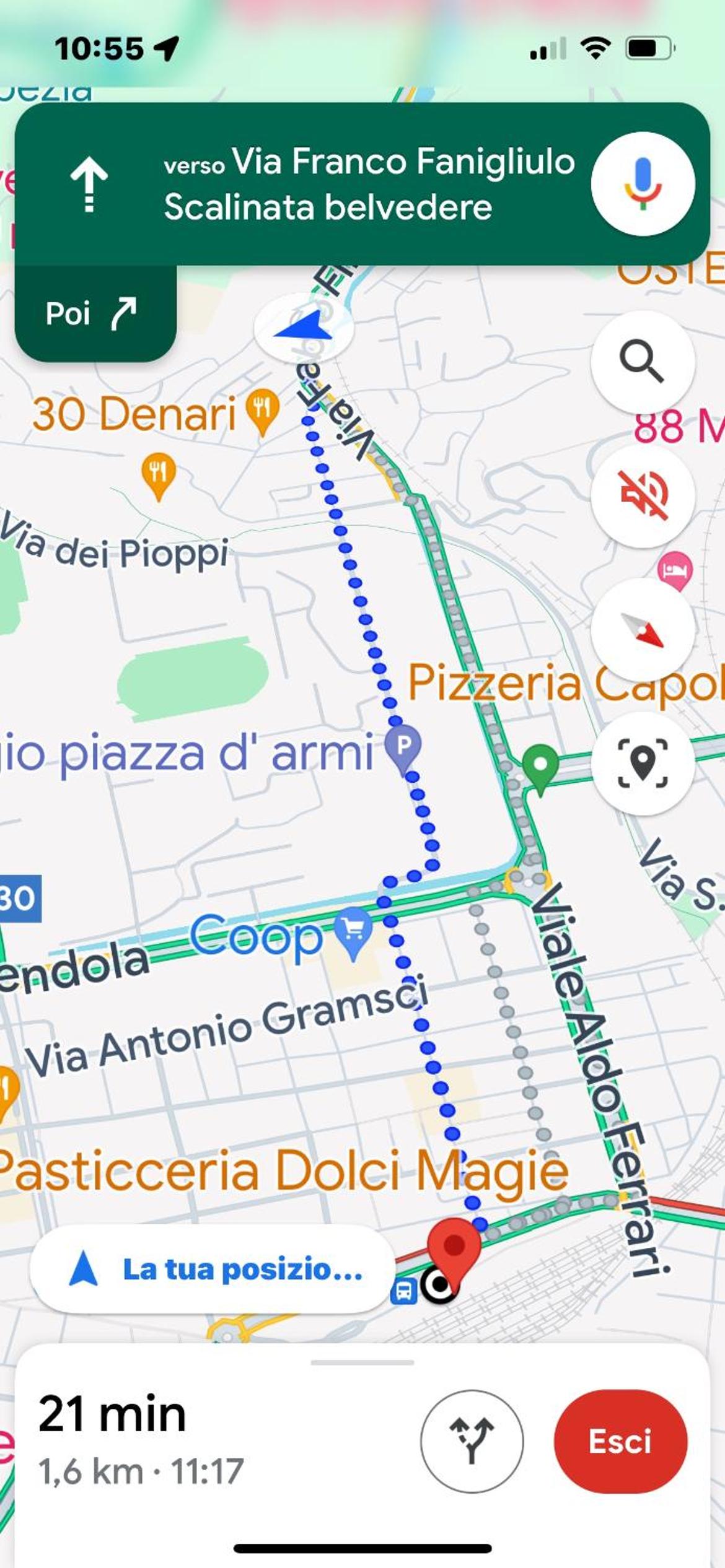This screenshot has width=725, height=1568.
Task: Show the next step labeled Poi
Action: pos(95,313)
